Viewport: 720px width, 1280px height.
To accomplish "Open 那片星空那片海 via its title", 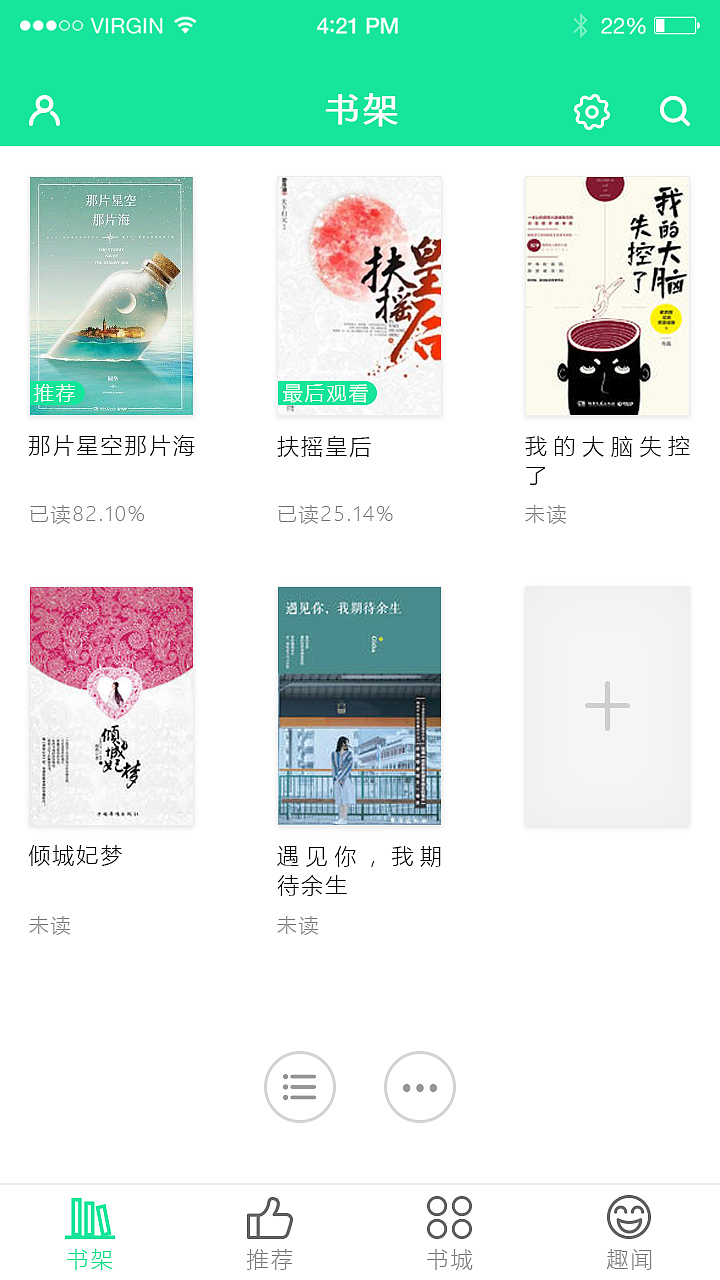I will point(110,447).
